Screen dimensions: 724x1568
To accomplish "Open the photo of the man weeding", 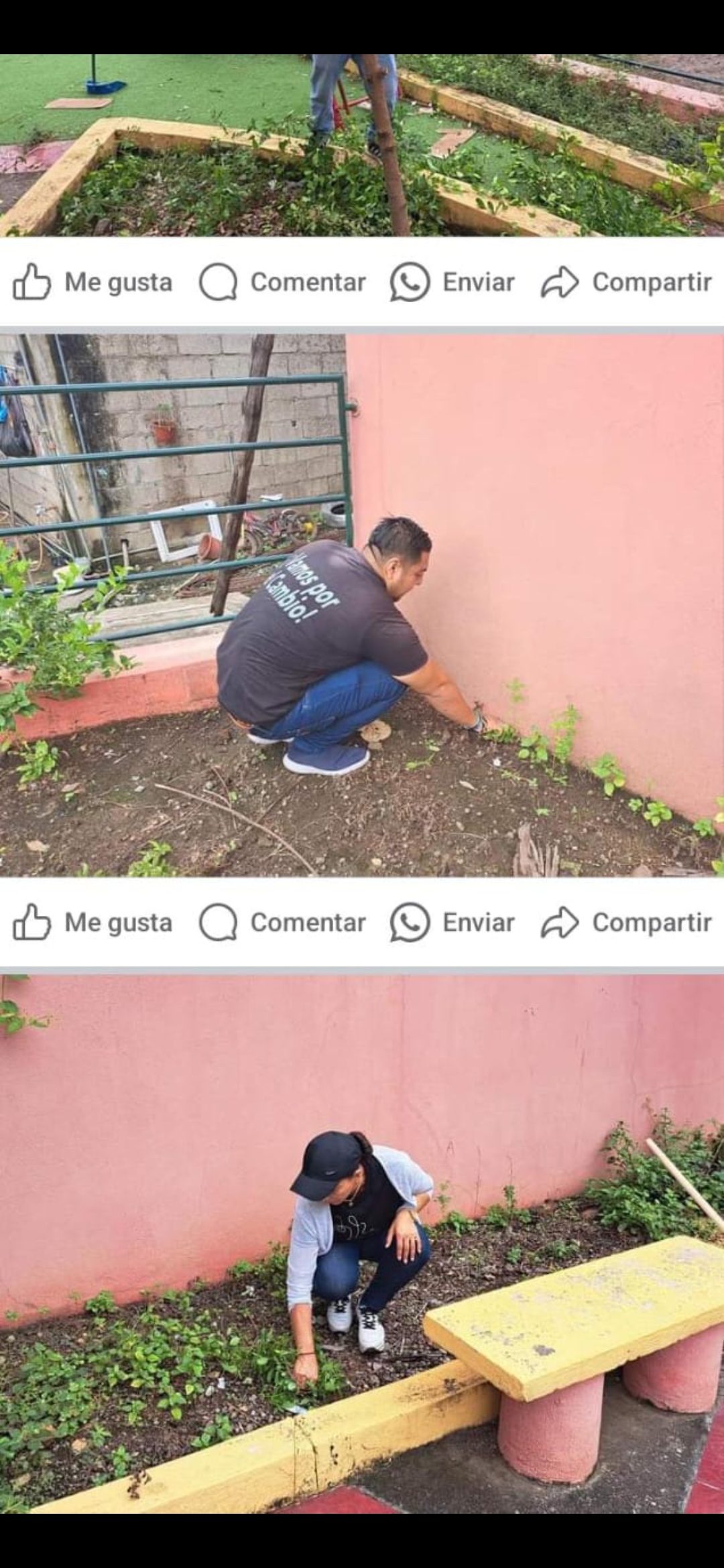I will tap(362, 605).
